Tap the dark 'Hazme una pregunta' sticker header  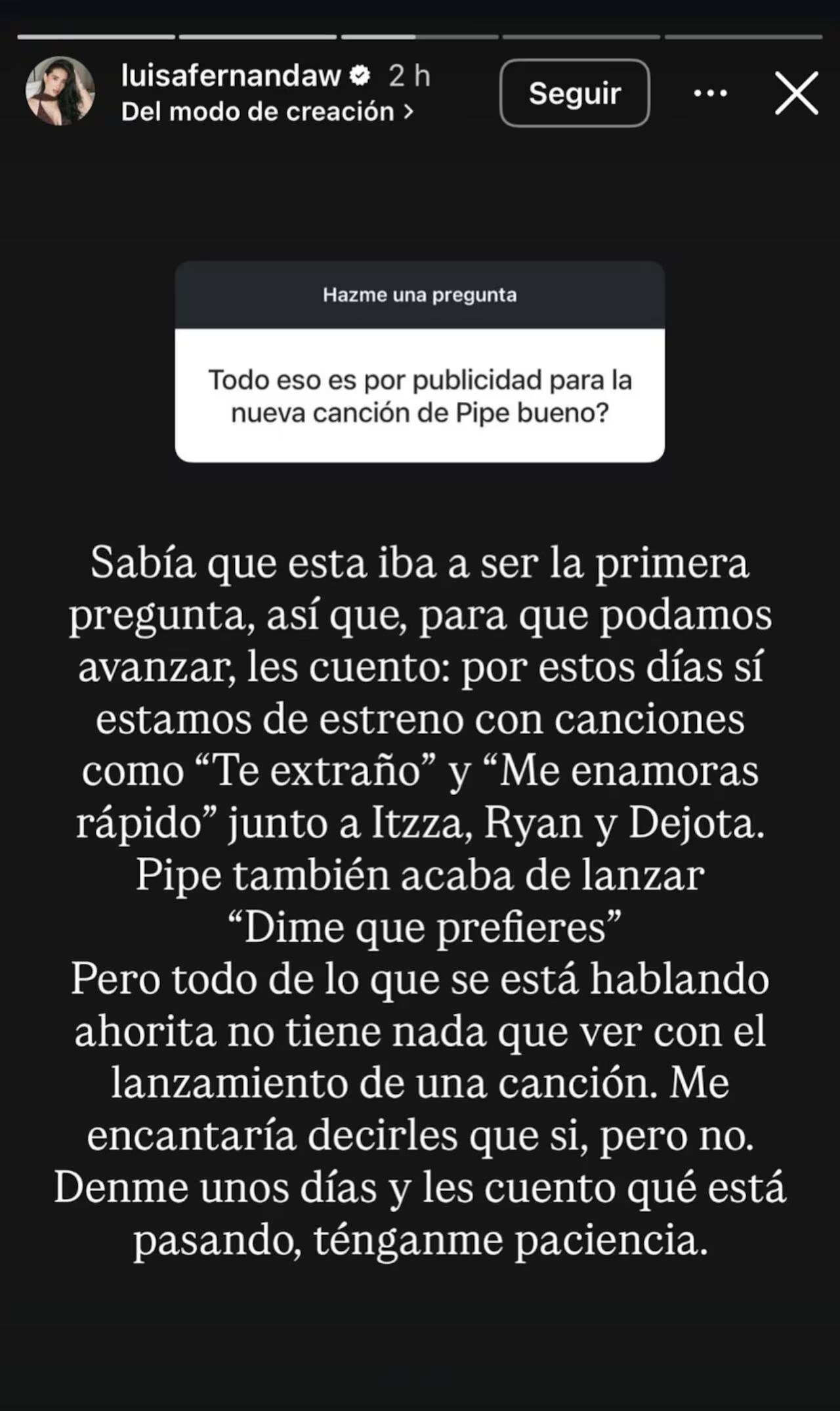(420, 295)
